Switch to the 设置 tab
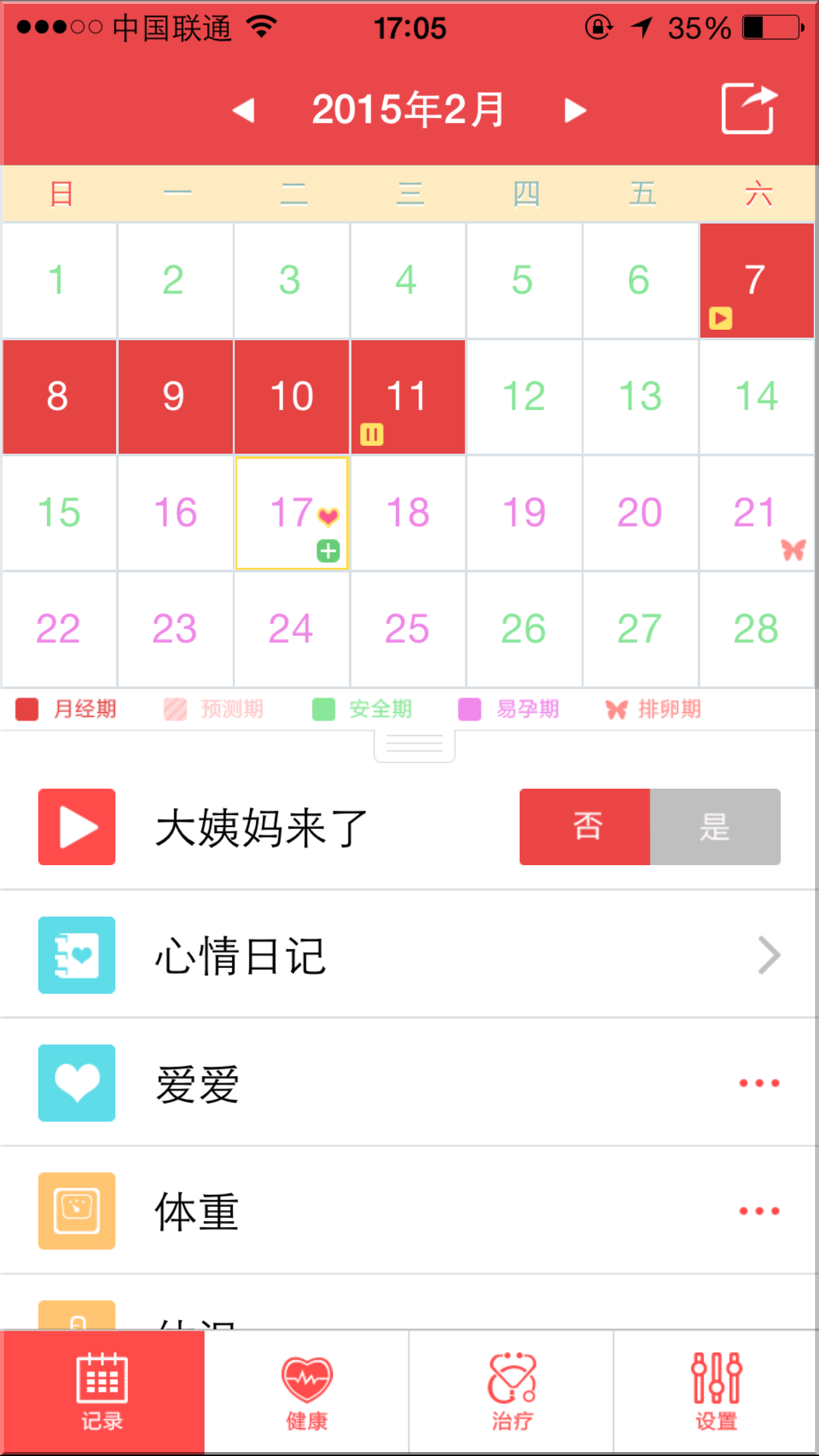Screen dimensions: 819x1456 pos(716,1392)
